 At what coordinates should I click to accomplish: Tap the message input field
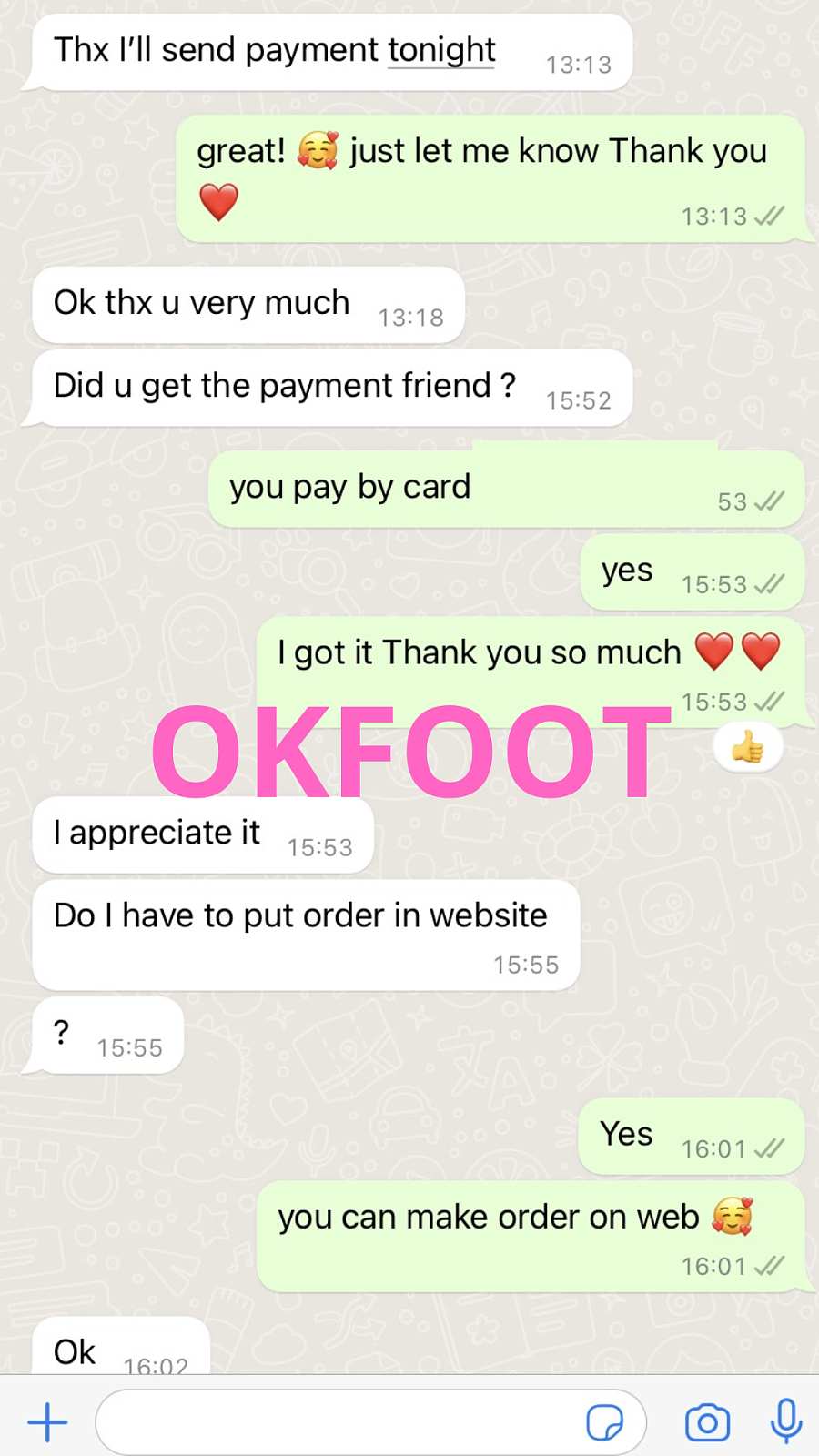pyautogui.click(x=337, y=1421)
